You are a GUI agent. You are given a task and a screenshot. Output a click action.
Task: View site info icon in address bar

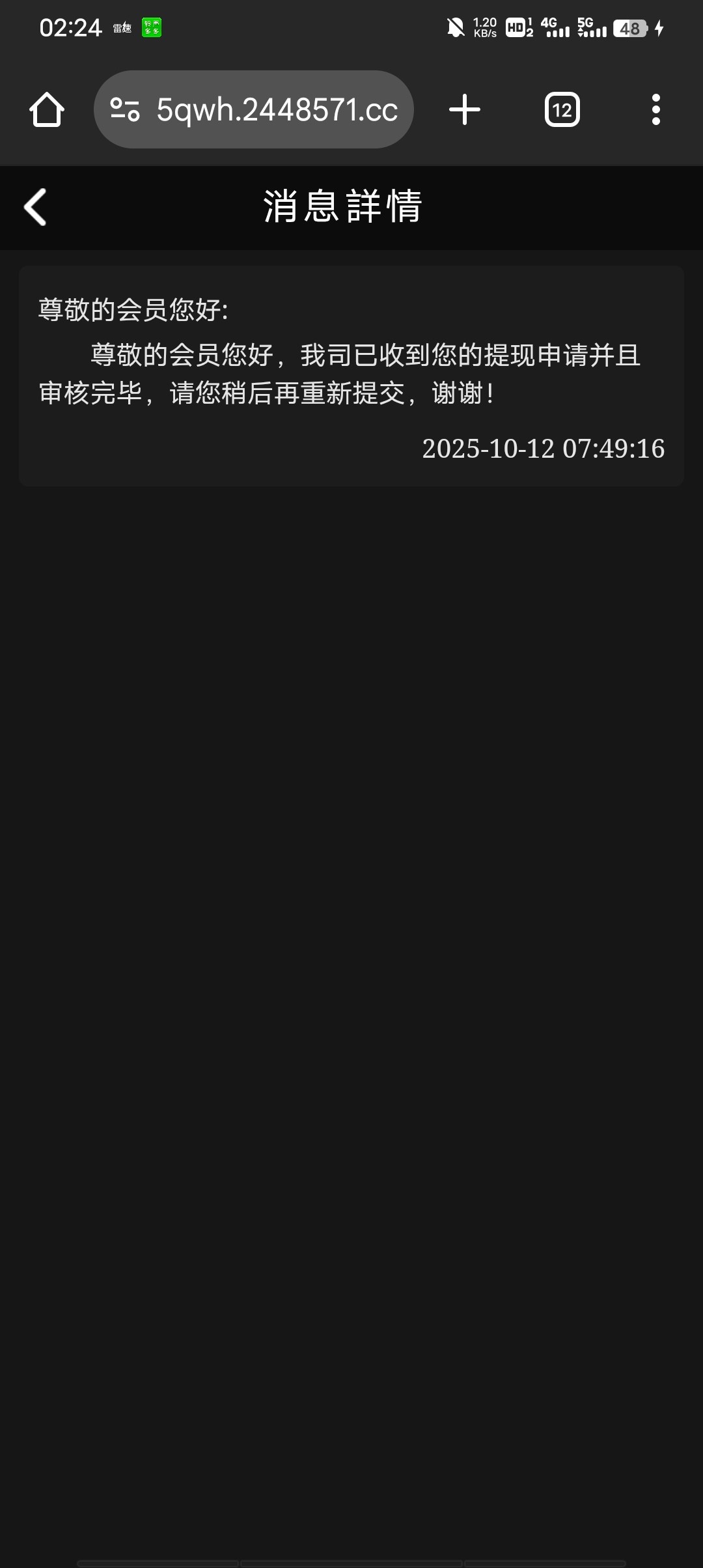pyautogui.click(x=125, y=109)
